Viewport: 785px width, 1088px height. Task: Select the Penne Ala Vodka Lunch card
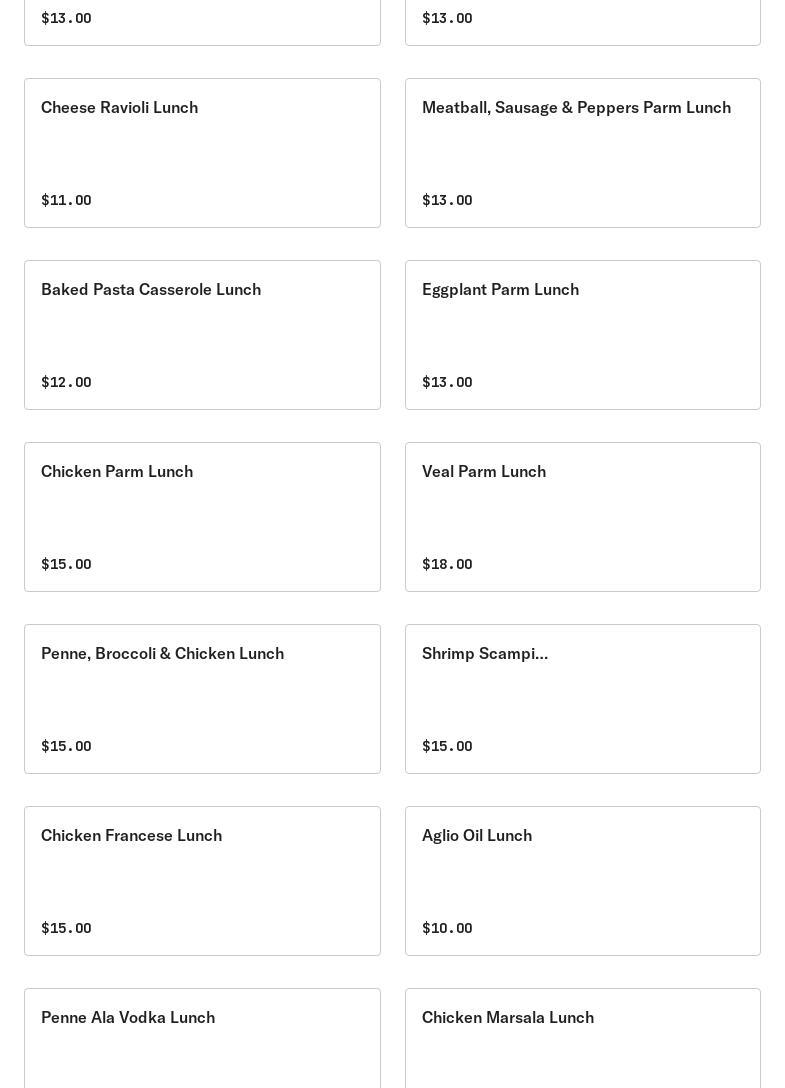tap(202, 1038)
